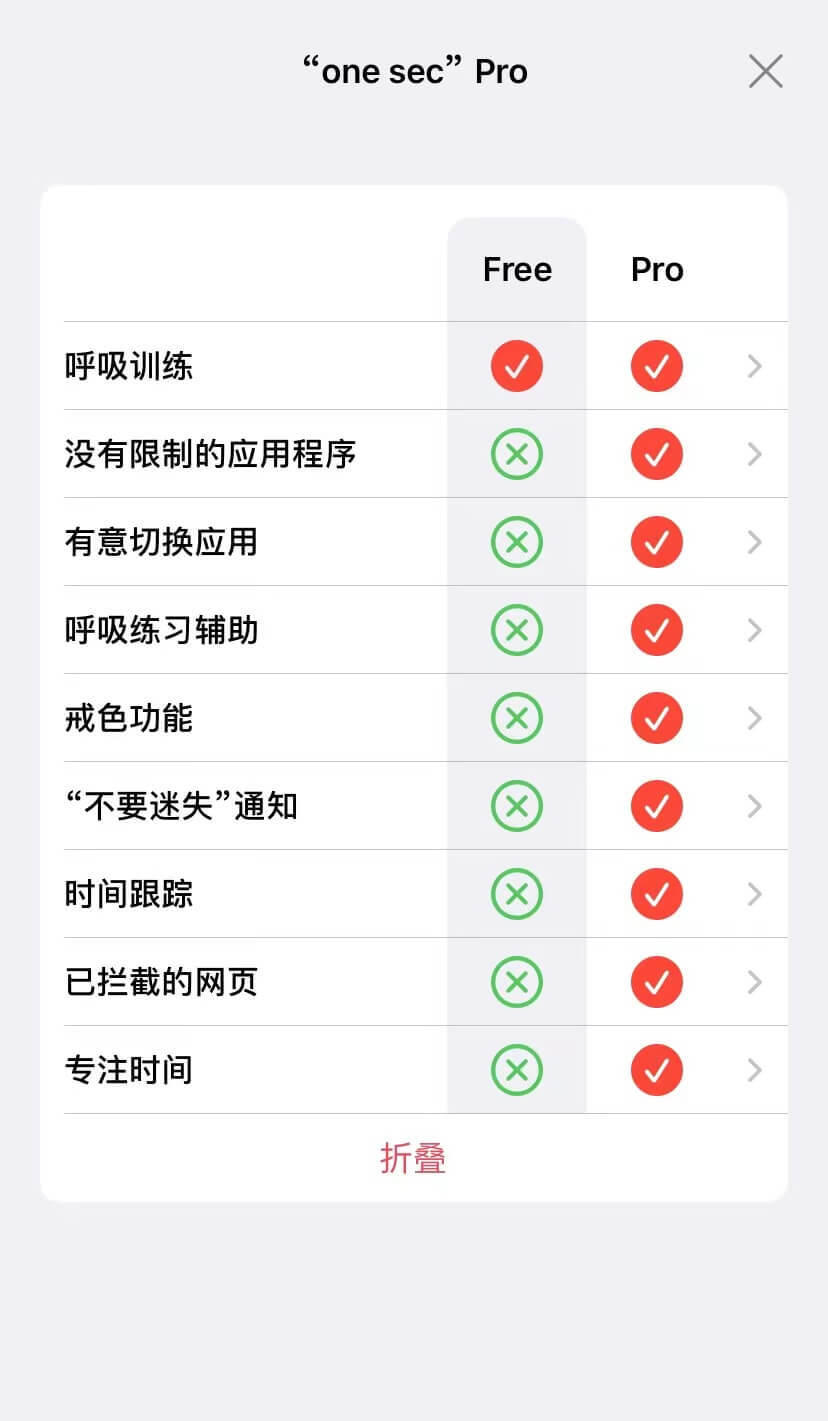Open the 专注时间 feature row
Image resolution: width=828 pixels, height=1421 pixels.
(426, 1070)
